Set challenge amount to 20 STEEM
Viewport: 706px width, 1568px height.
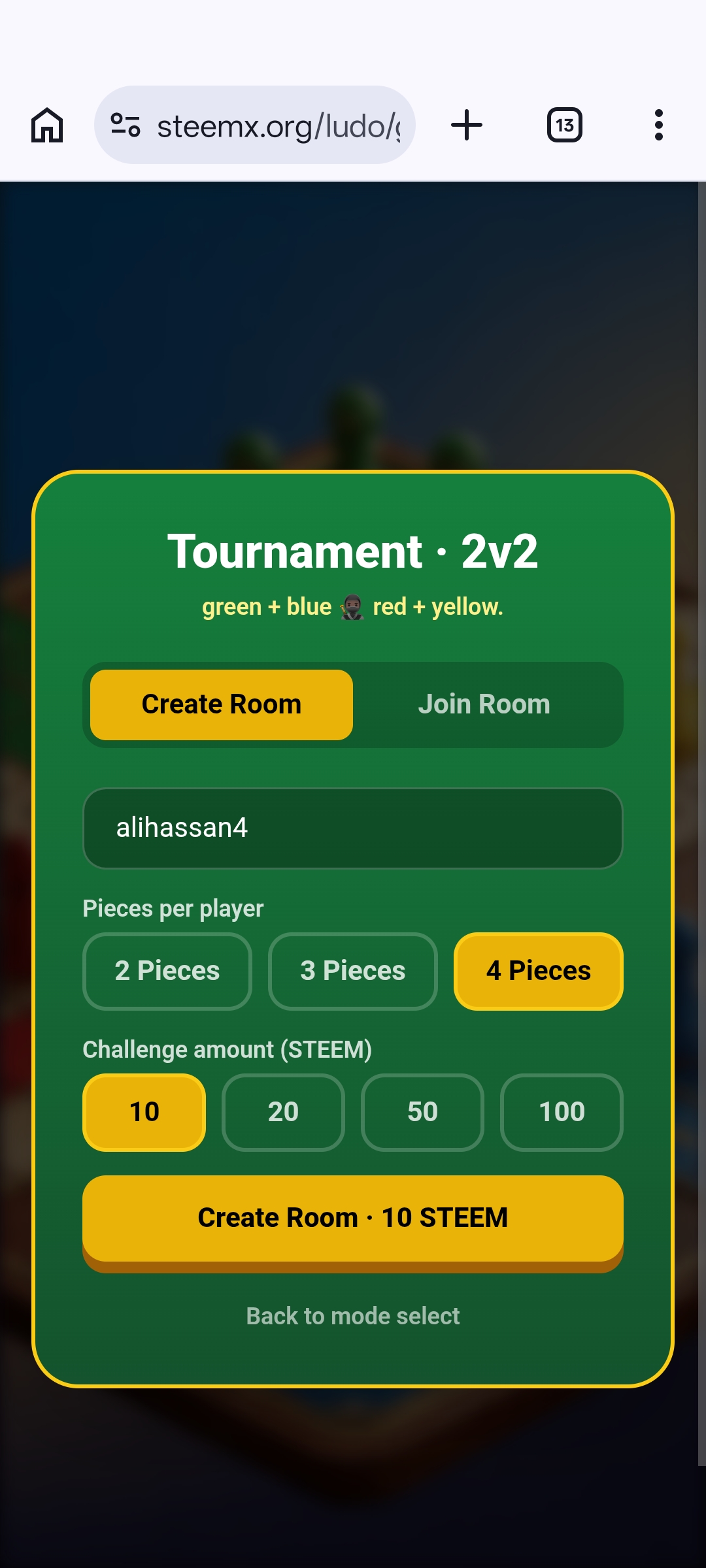tap(283, 1112)
